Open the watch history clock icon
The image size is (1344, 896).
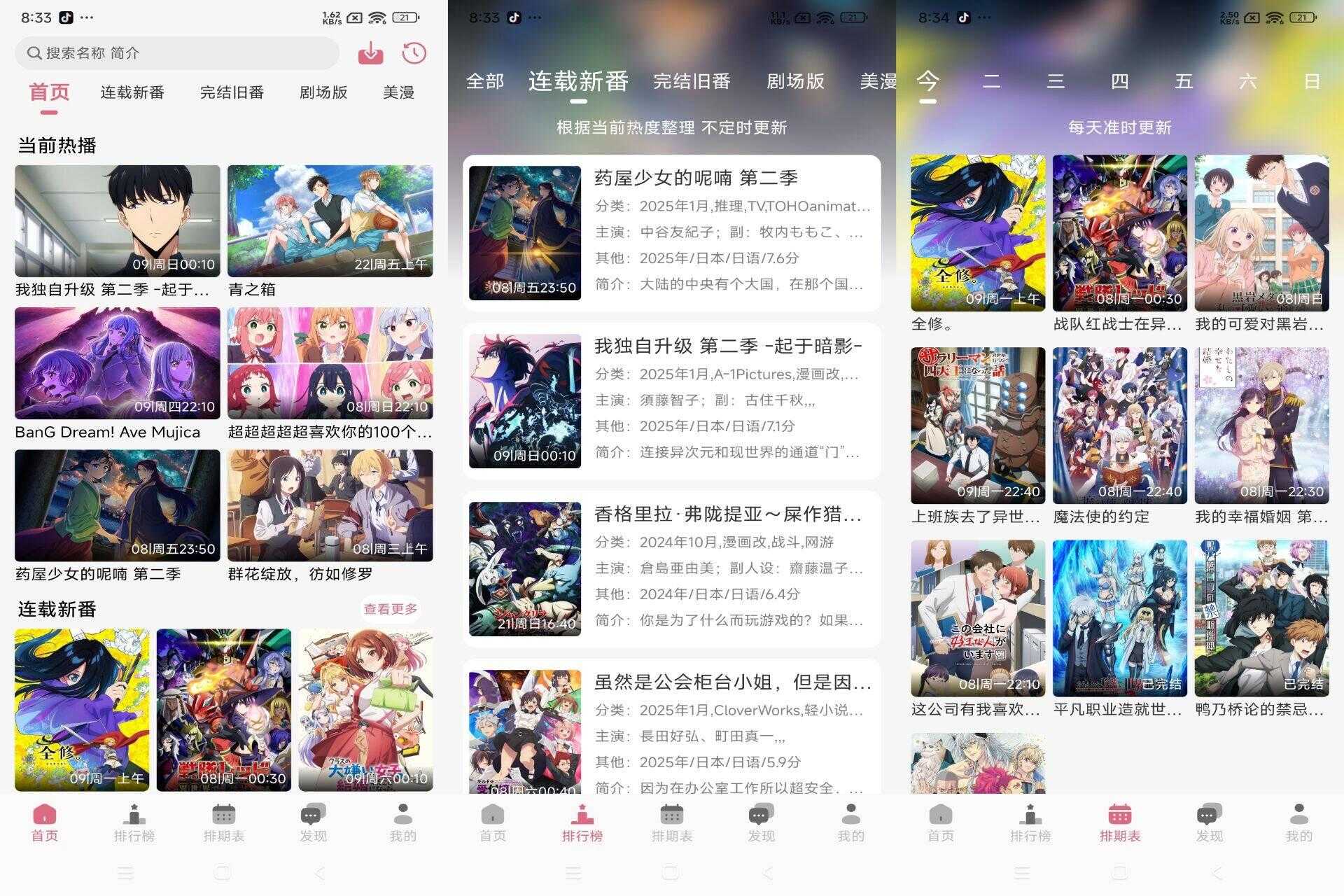(414, 53)
